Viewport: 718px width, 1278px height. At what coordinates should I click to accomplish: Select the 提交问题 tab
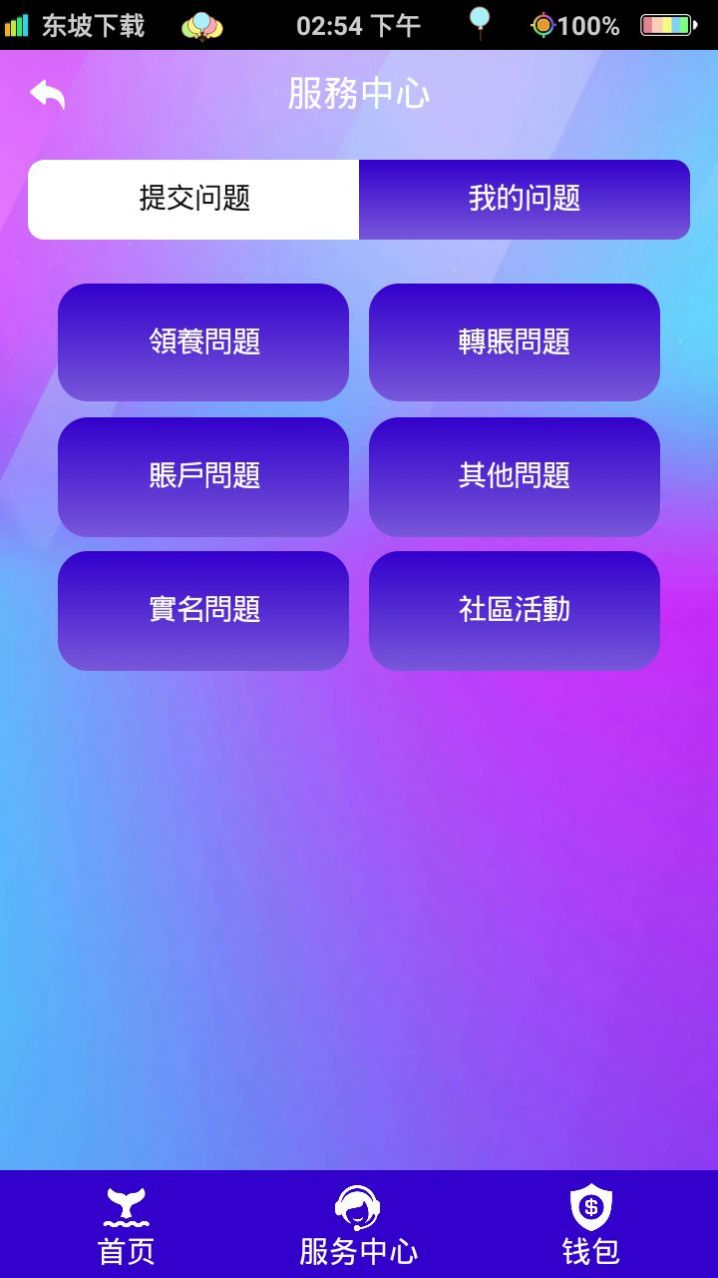[194, 199]
